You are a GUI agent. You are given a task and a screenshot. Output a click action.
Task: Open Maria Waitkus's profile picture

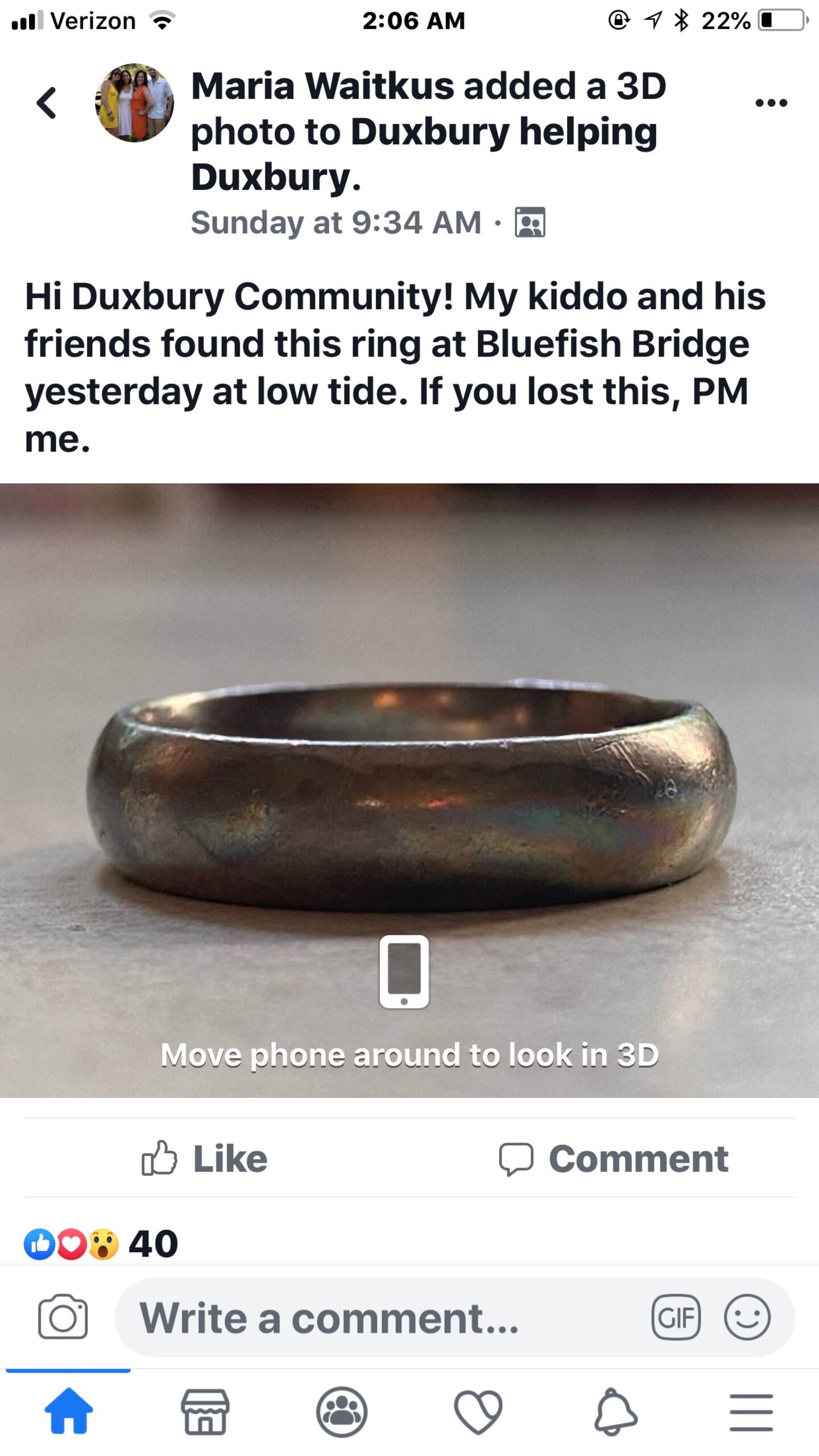pos(134,103)
